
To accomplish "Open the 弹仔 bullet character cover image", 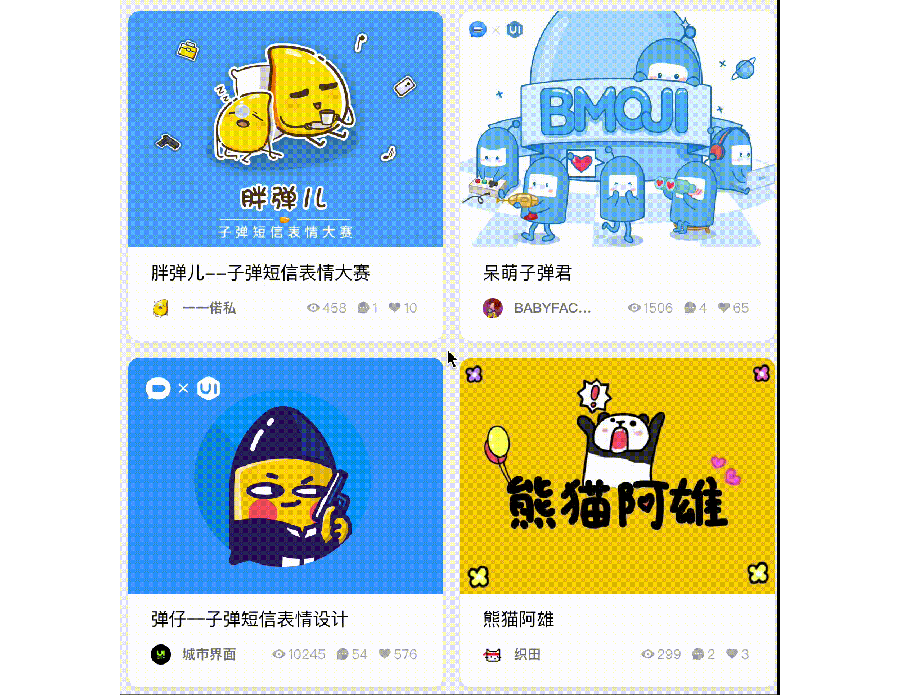I will point(286,476).
